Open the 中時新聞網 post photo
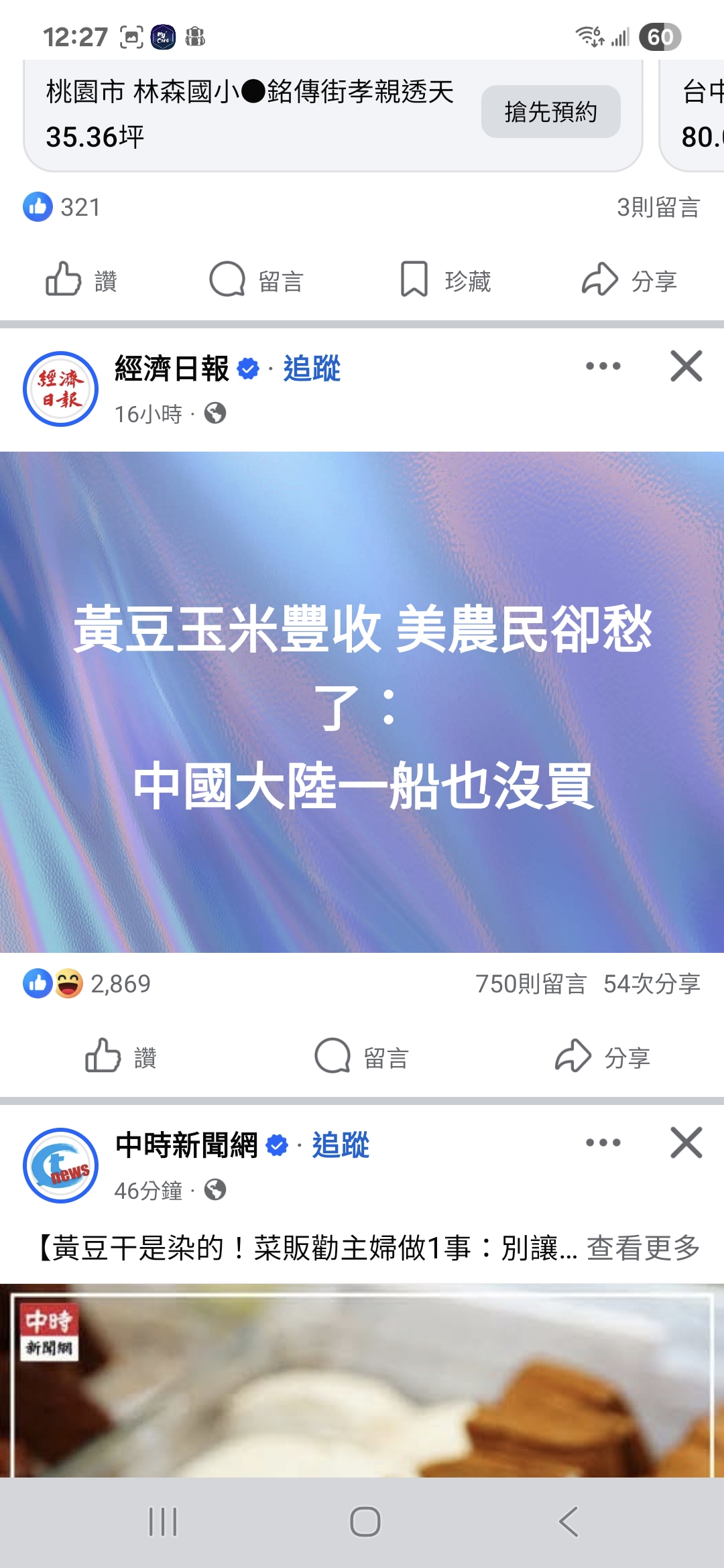The image size is (724, 1568). click(x=362, y=1380)
